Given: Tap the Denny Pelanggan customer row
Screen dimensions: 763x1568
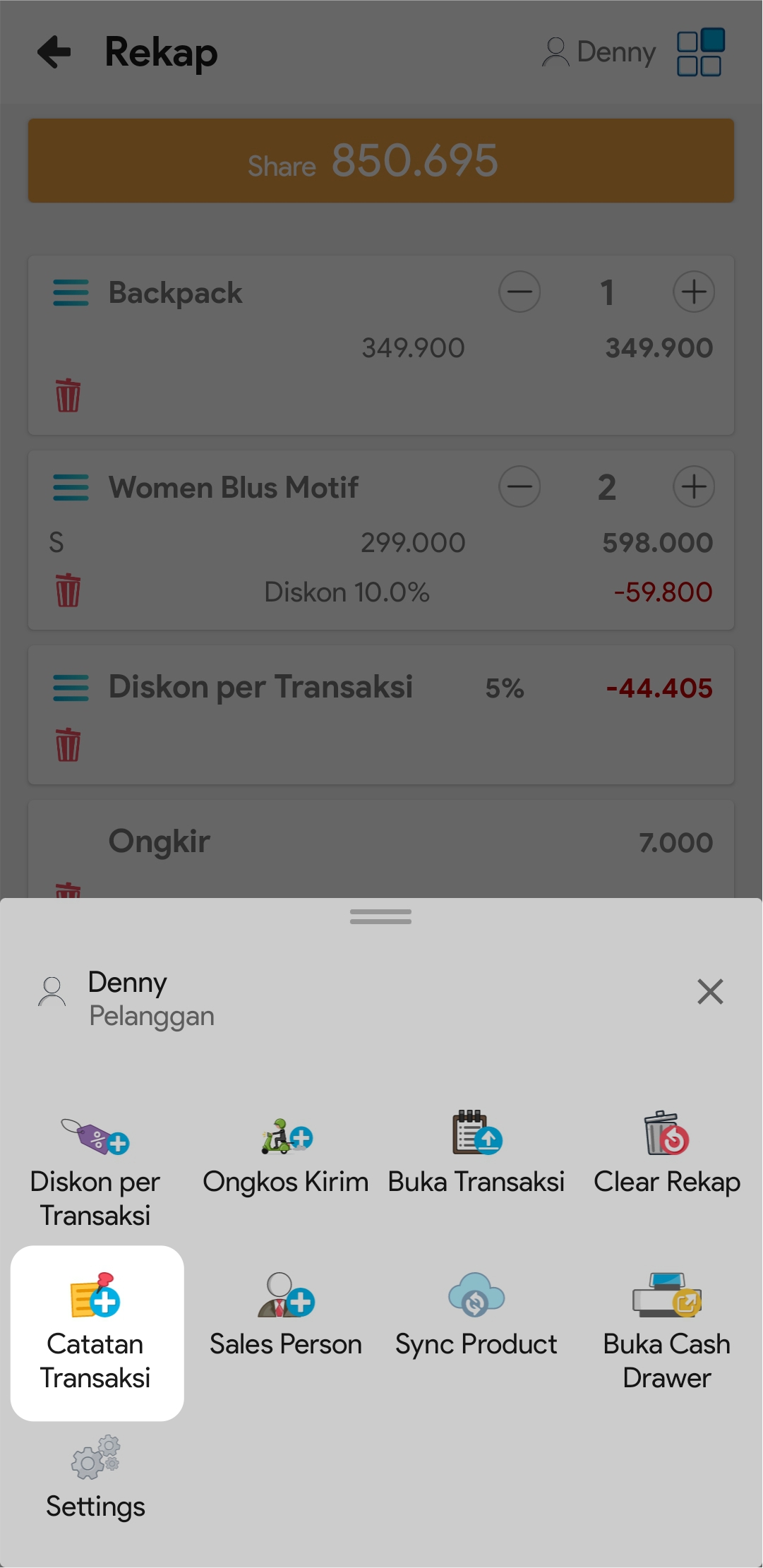Looking at the screenshot, I should pyautogui.click(x=152, y=999).
